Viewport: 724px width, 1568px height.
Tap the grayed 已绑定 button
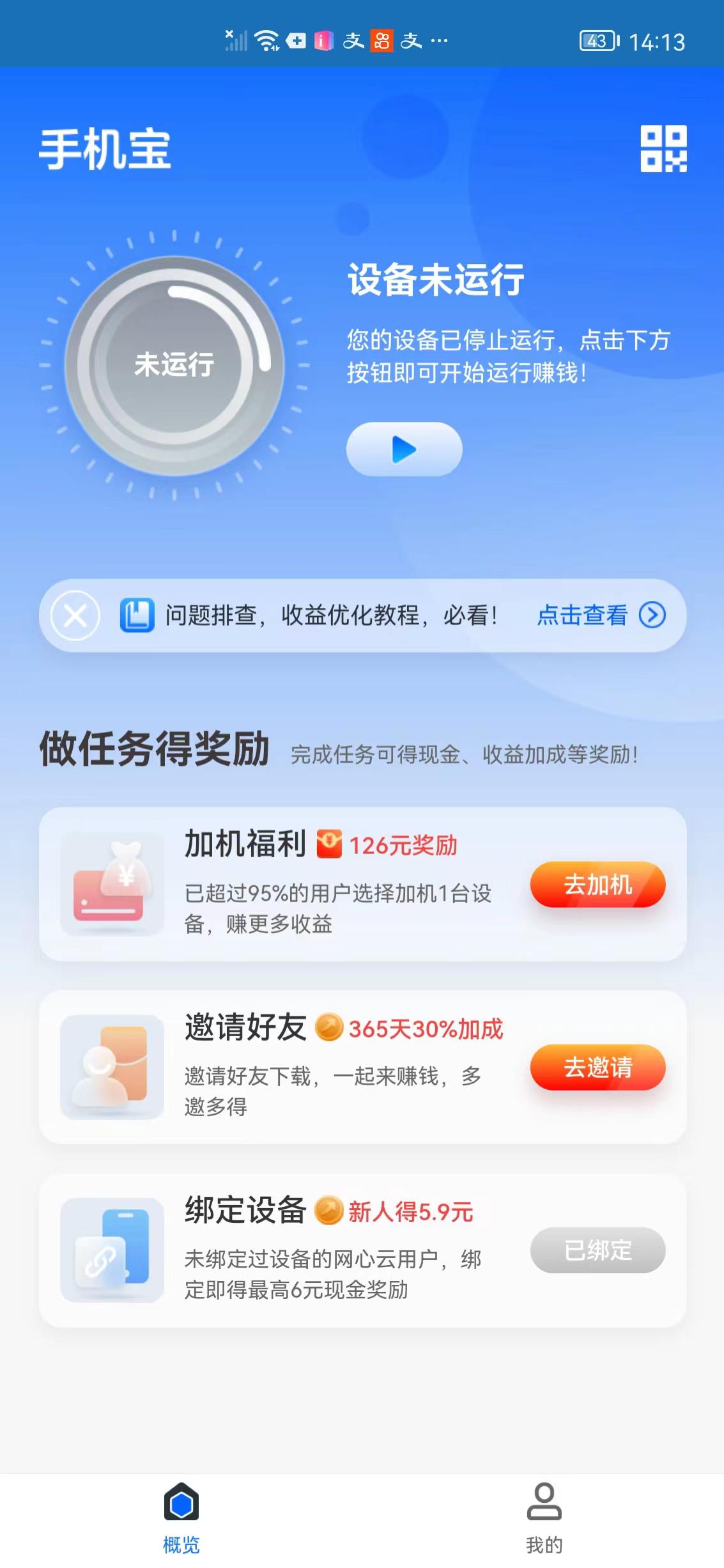coord(597,1251)
